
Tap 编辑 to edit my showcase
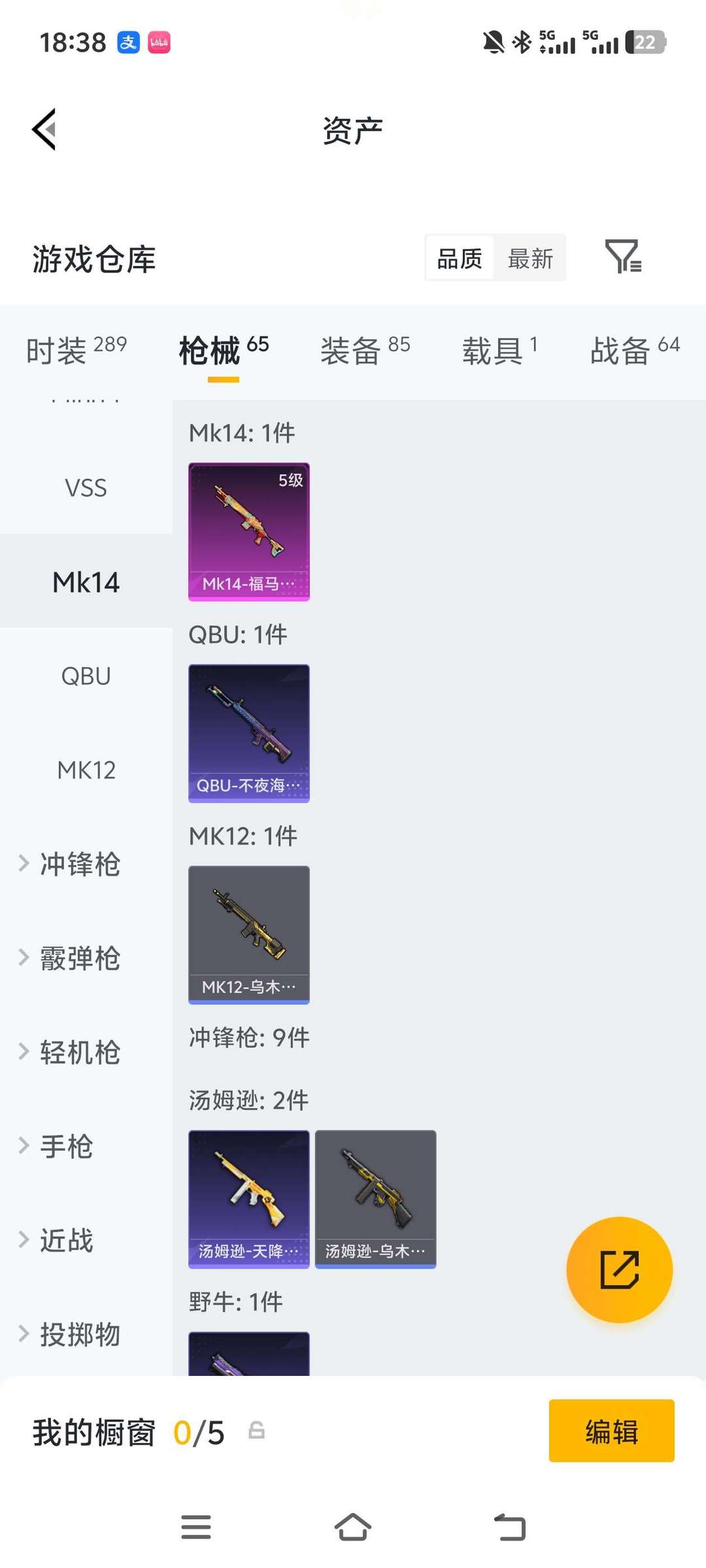[x=611, y=1431]
